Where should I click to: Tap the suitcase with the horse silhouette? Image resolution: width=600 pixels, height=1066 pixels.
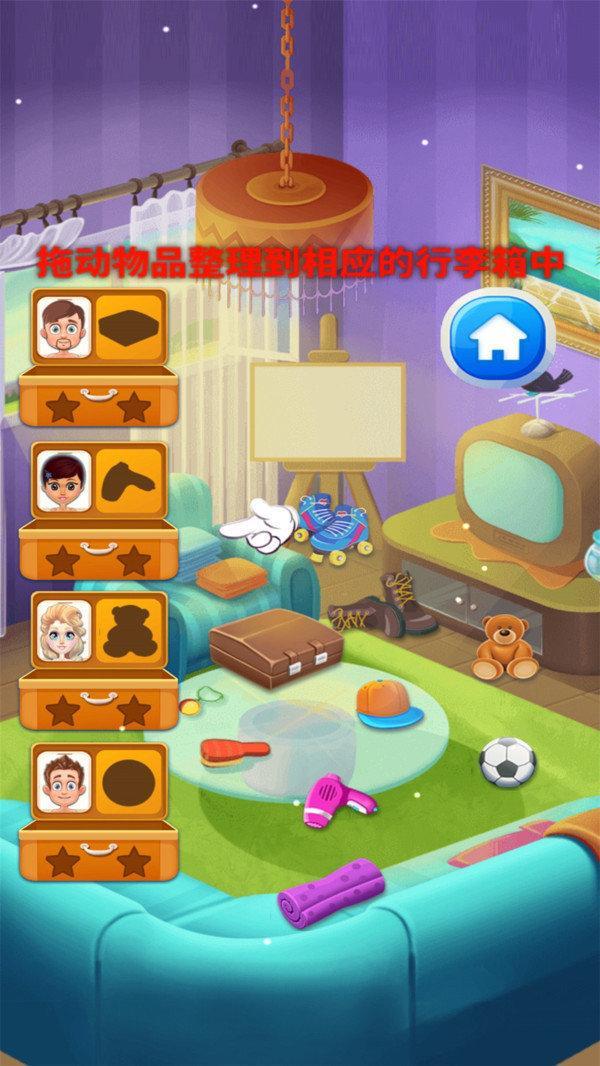pos(100,511)
